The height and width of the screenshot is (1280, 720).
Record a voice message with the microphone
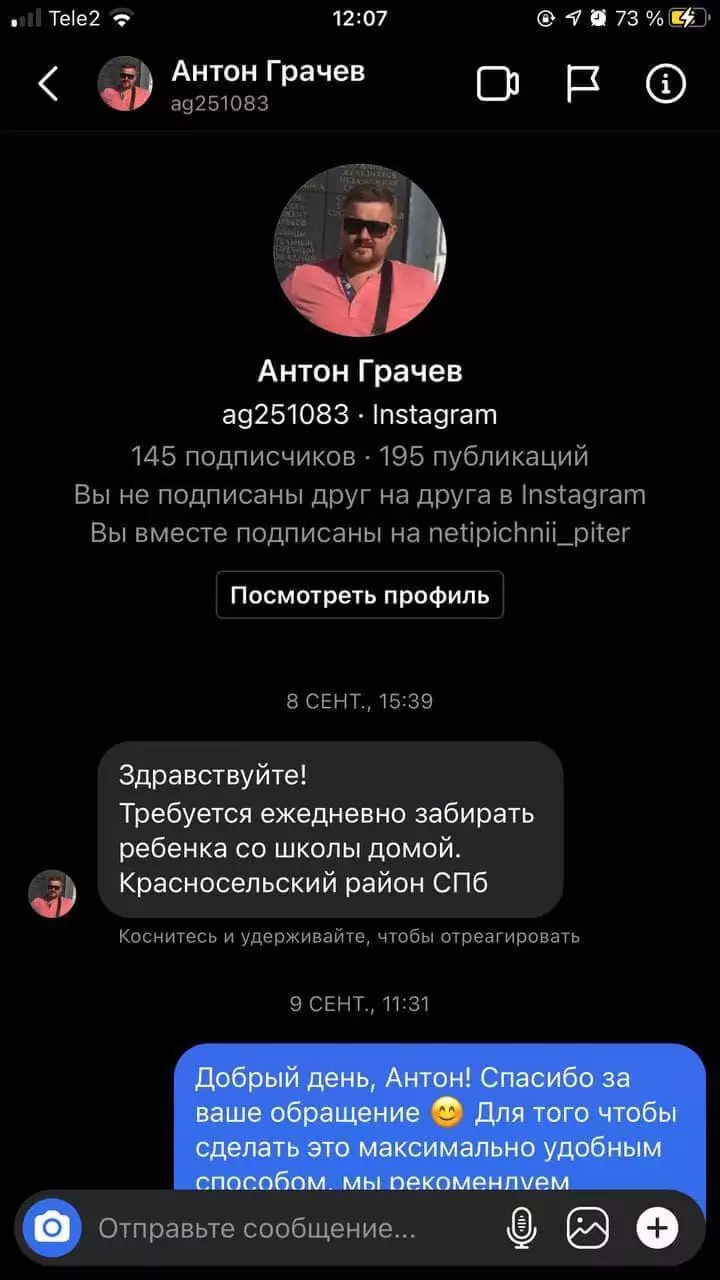[521, 1228]
